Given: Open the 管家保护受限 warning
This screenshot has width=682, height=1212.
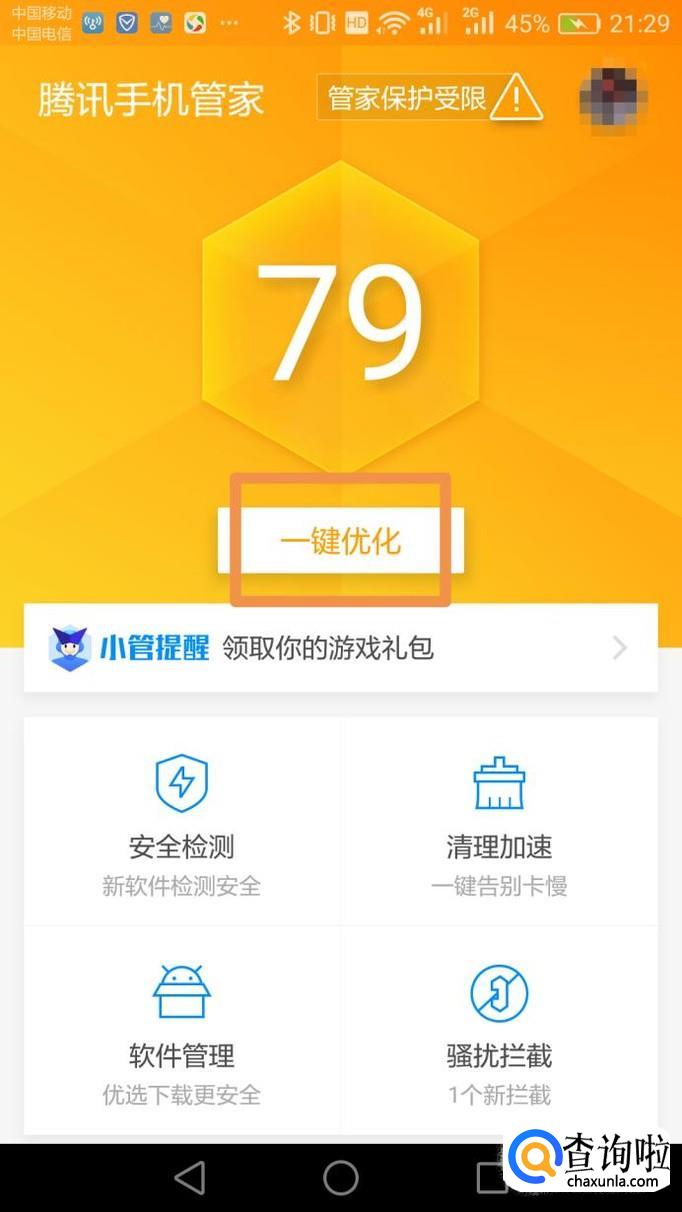Looking at the screenshot, I should (x=430, y=97).
